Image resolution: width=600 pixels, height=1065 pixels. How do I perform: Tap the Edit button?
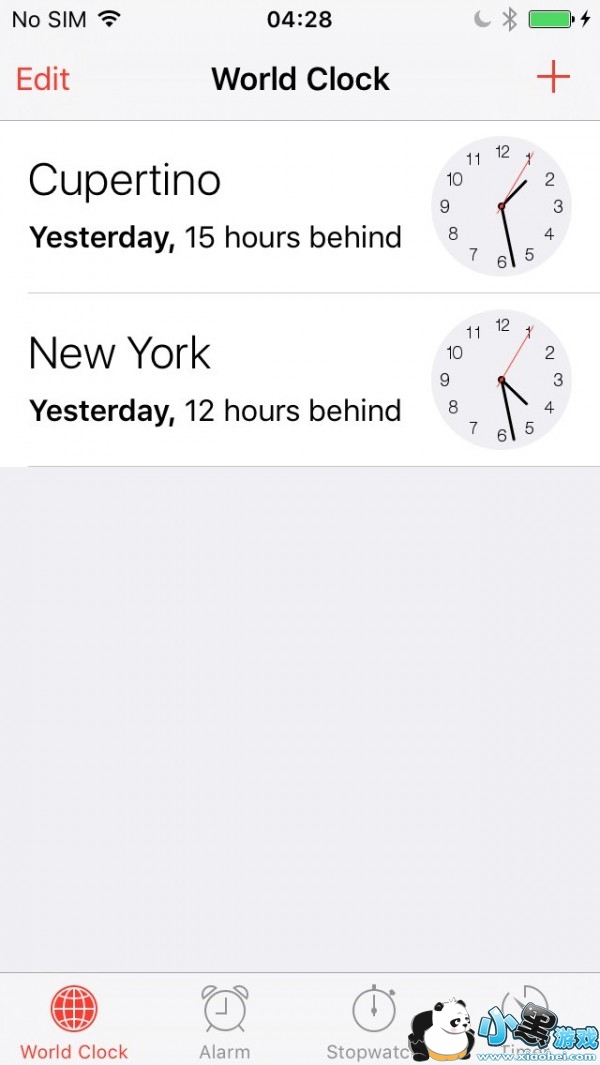pyautogui.click(x=43, y=79)
